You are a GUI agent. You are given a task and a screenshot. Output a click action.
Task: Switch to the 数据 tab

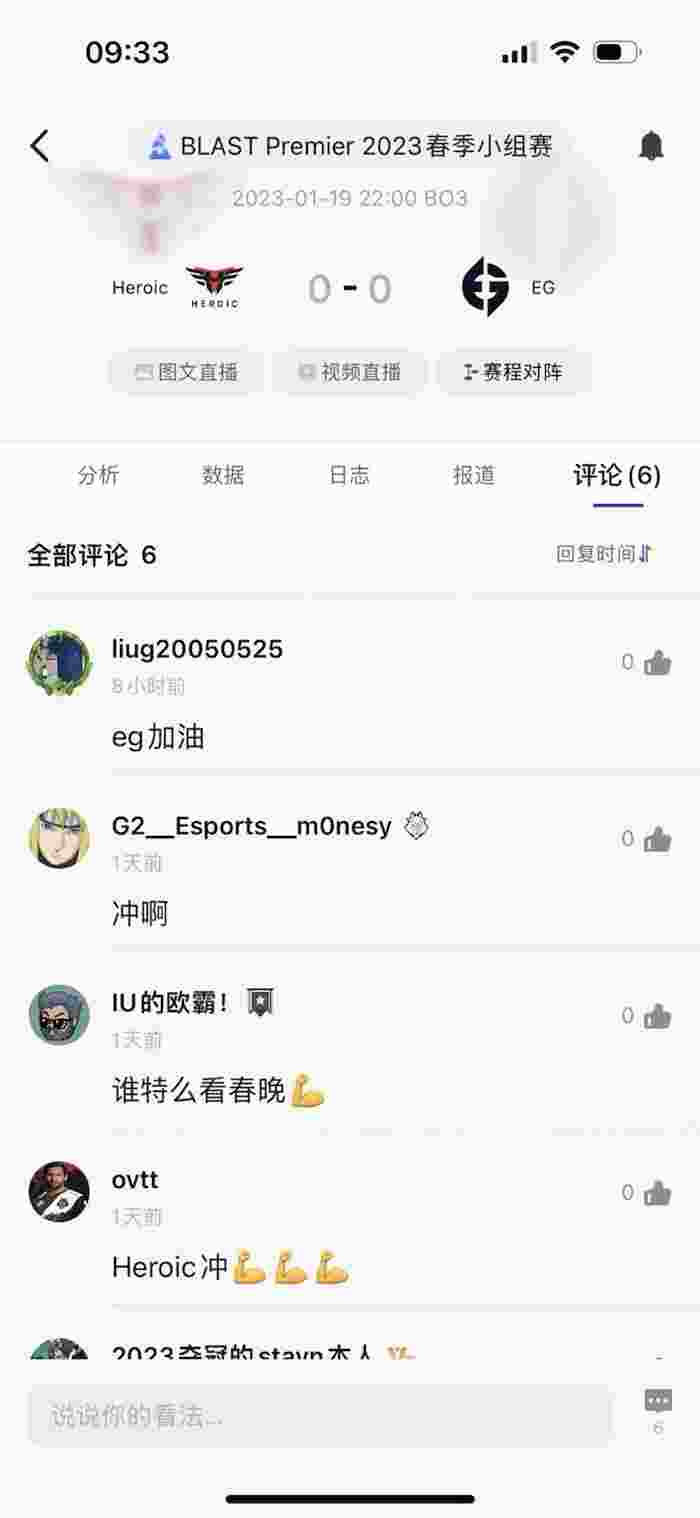click(x=223, y=475)
